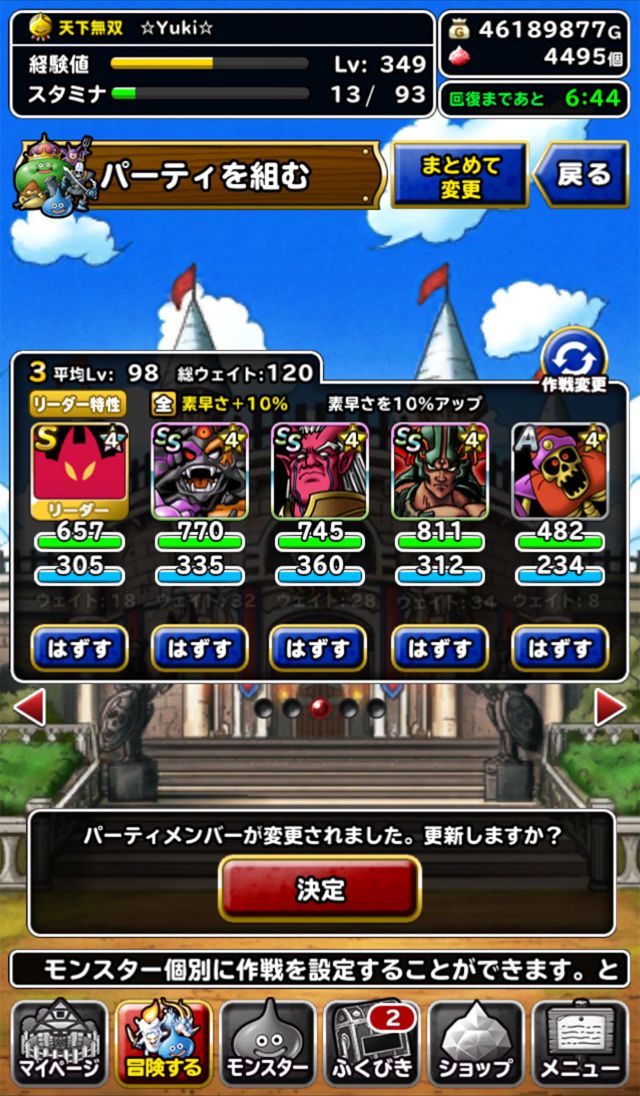Select the green-helmet SS monster tile
The width and height of the screenshot is (640, 1096).
[440, 471]
